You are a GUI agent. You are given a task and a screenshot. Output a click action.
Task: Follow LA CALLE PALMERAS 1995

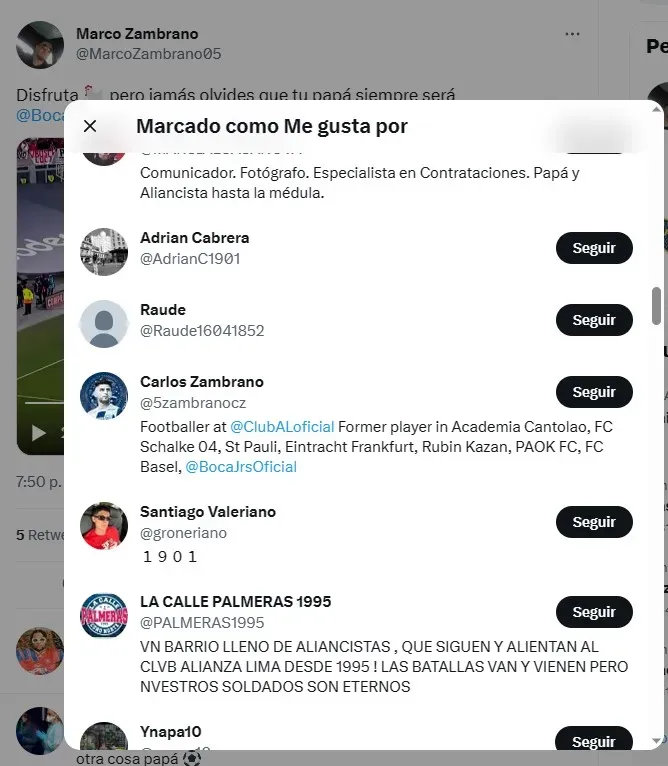(594, 612)
